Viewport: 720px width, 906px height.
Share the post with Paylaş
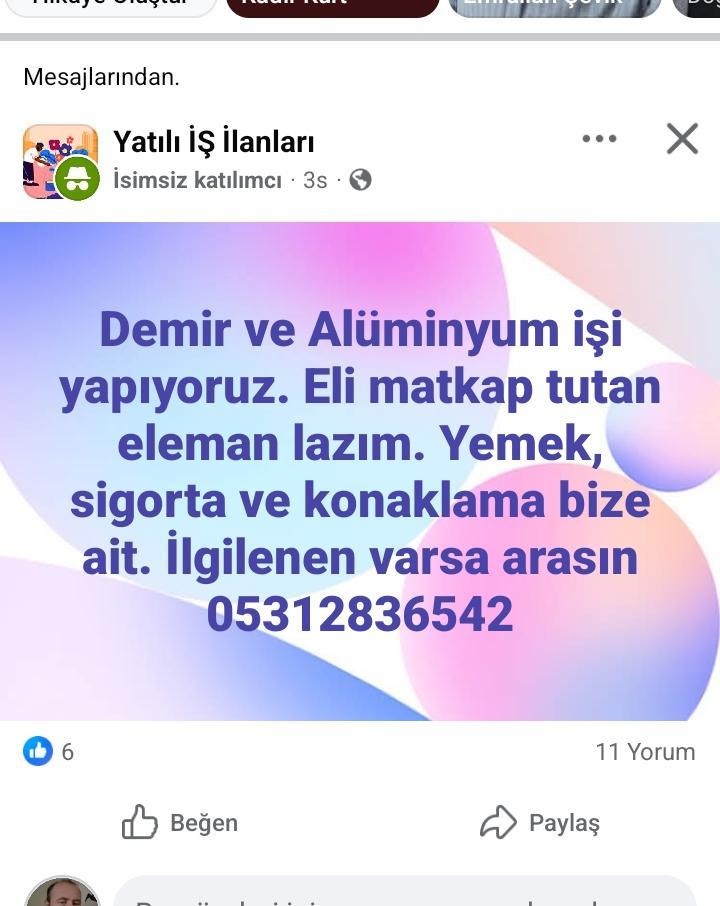click(x=540, y=822)
